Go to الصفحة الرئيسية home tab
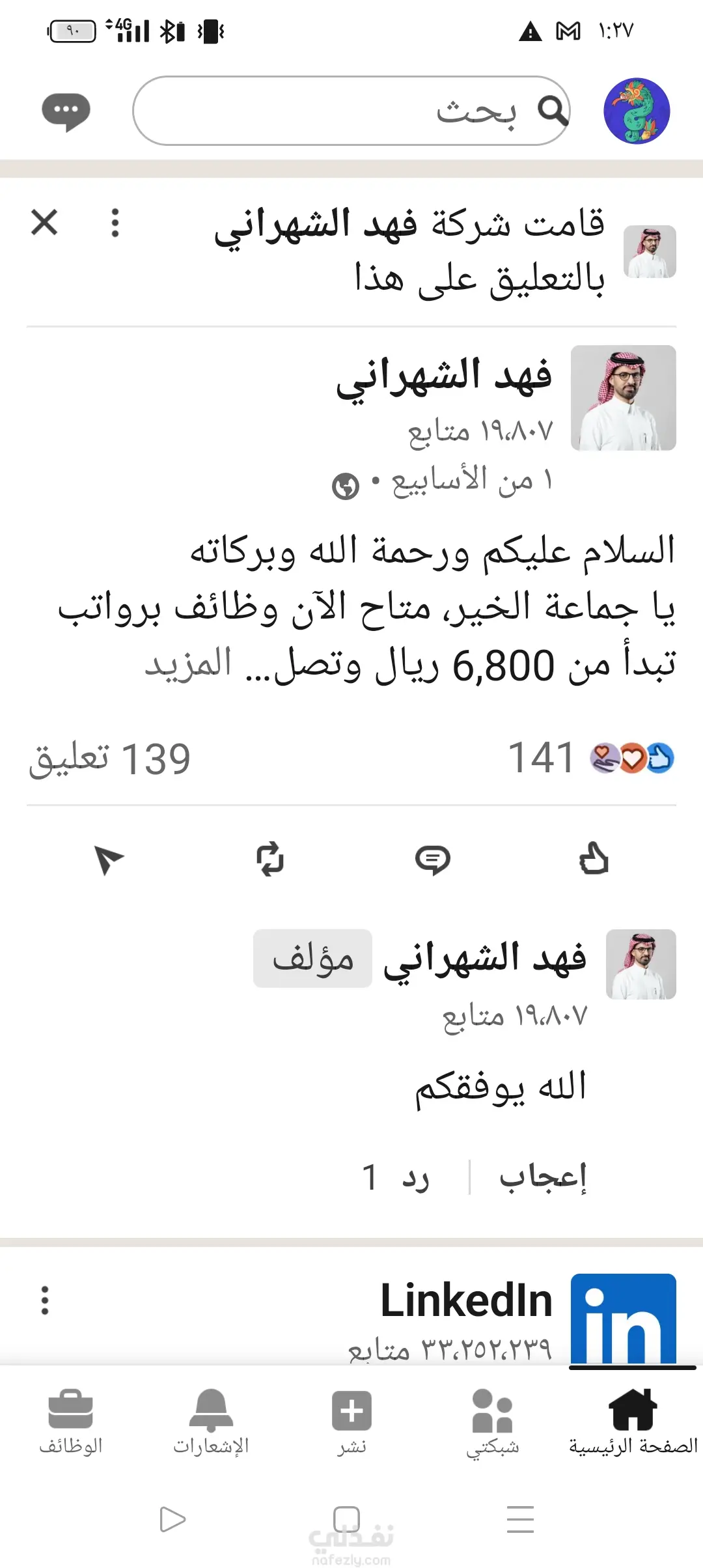This screenshot has width=703, height=1568. 633,1423
